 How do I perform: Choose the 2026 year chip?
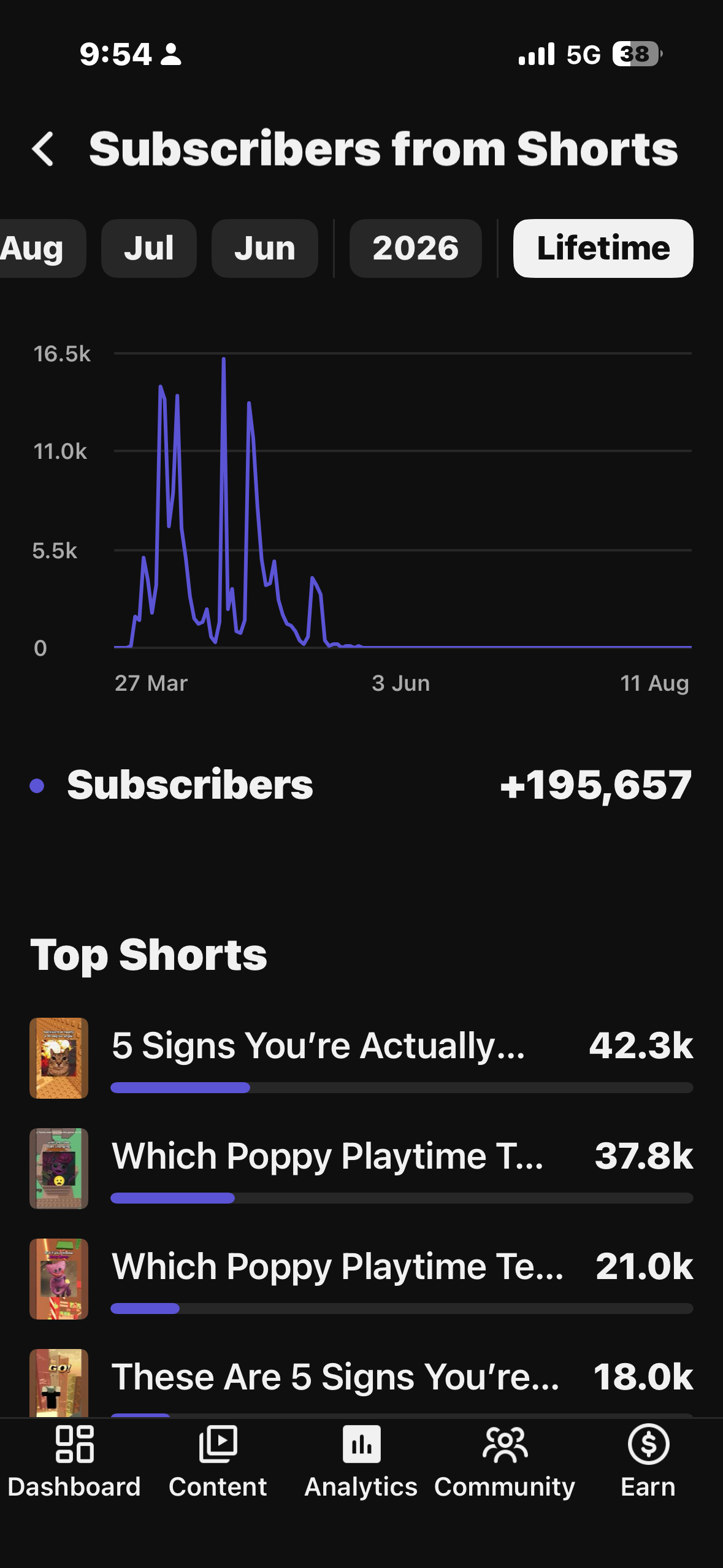[416, 248]
